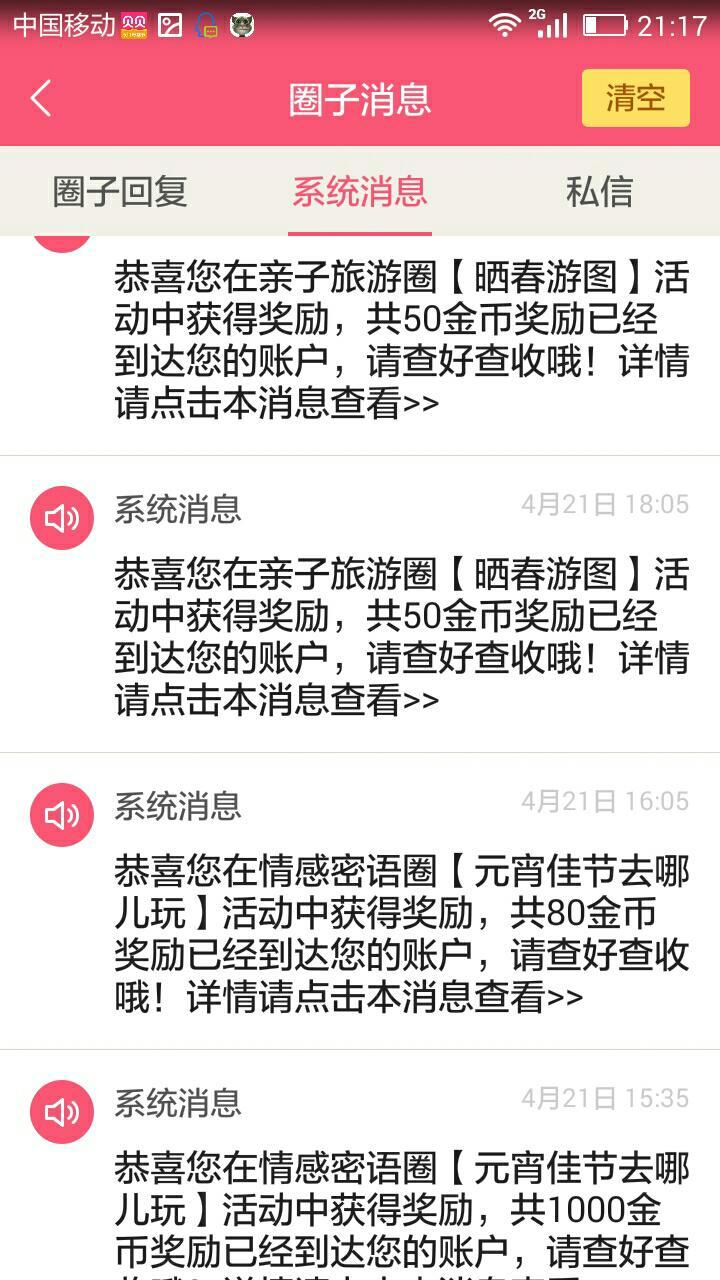Tap the 清空 button to clear messages
This screenshot has width=720, height=1280.
636,98
